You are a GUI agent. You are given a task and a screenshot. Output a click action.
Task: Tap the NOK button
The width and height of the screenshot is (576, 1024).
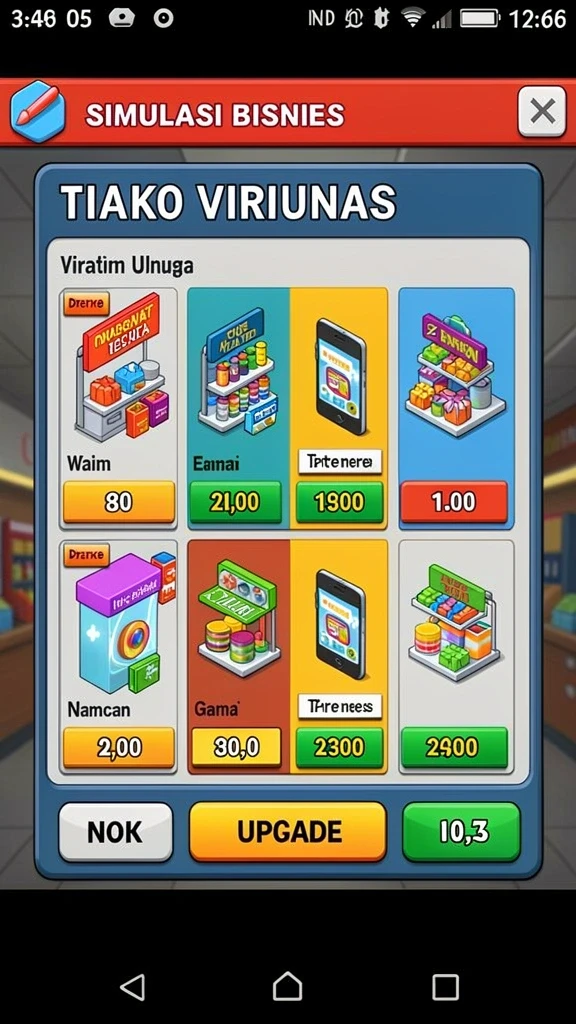click(x=116, y=832)
